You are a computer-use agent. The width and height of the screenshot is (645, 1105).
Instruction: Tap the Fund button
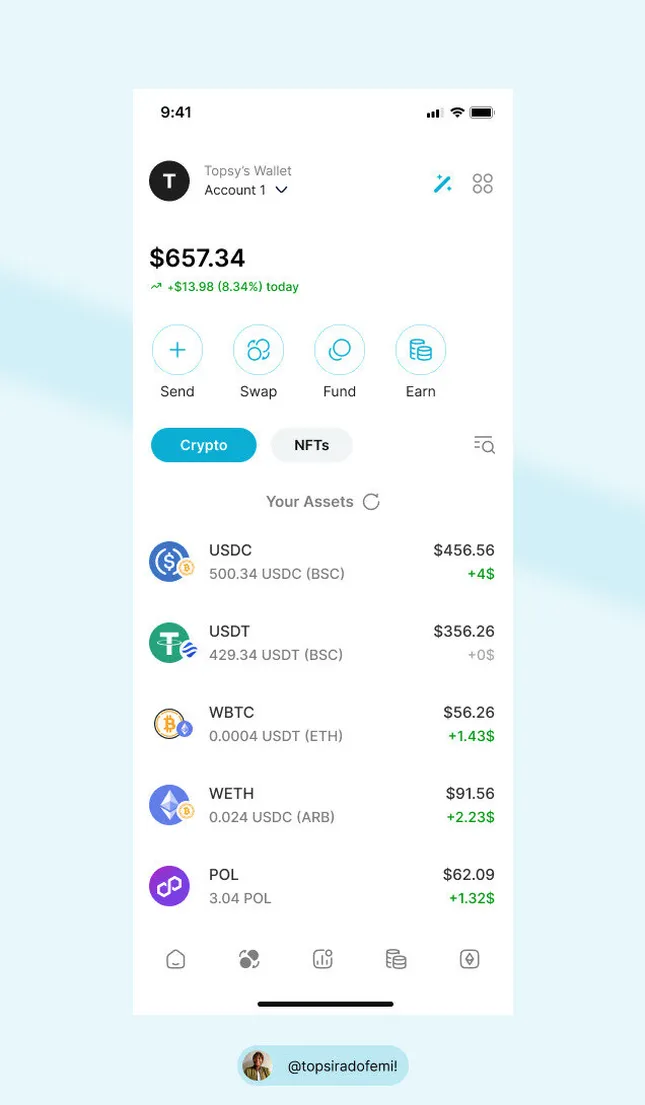pyautogui.click(x=339, y=350)
